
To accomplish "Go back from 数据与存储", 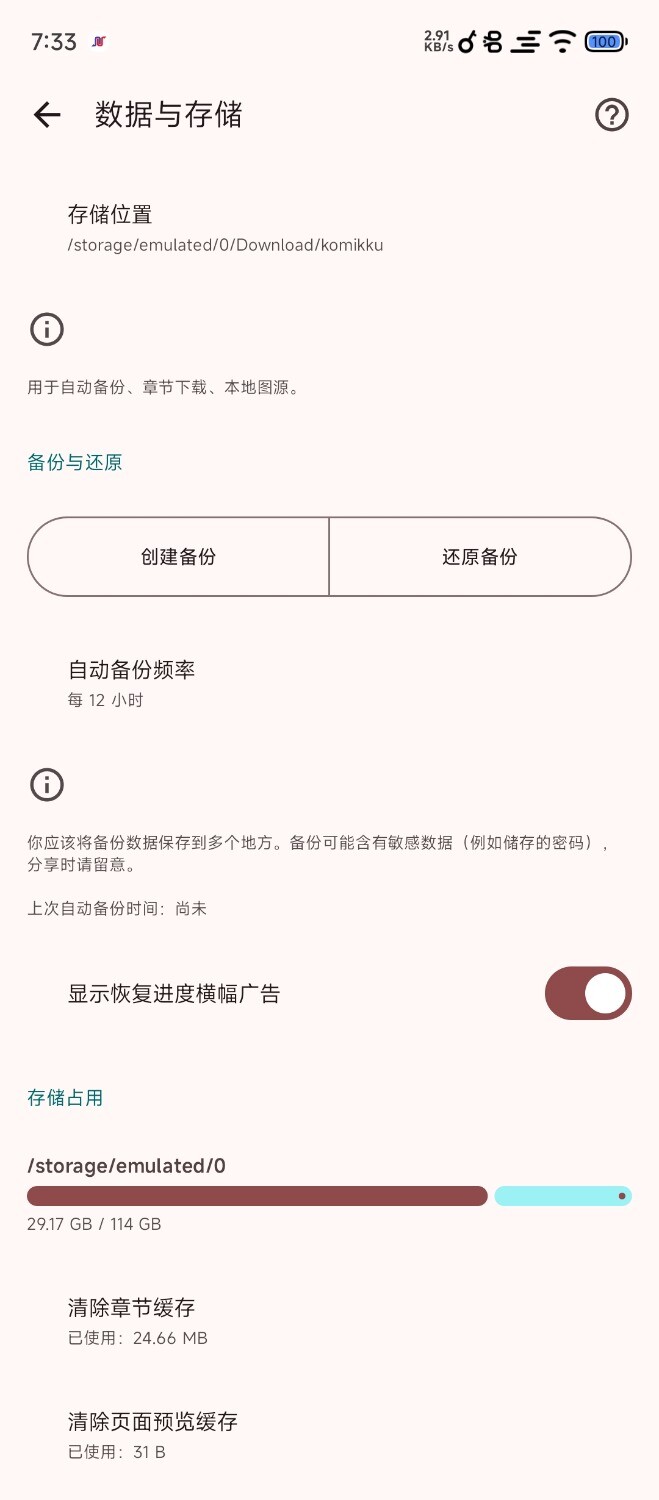I will tap(47, 115).
